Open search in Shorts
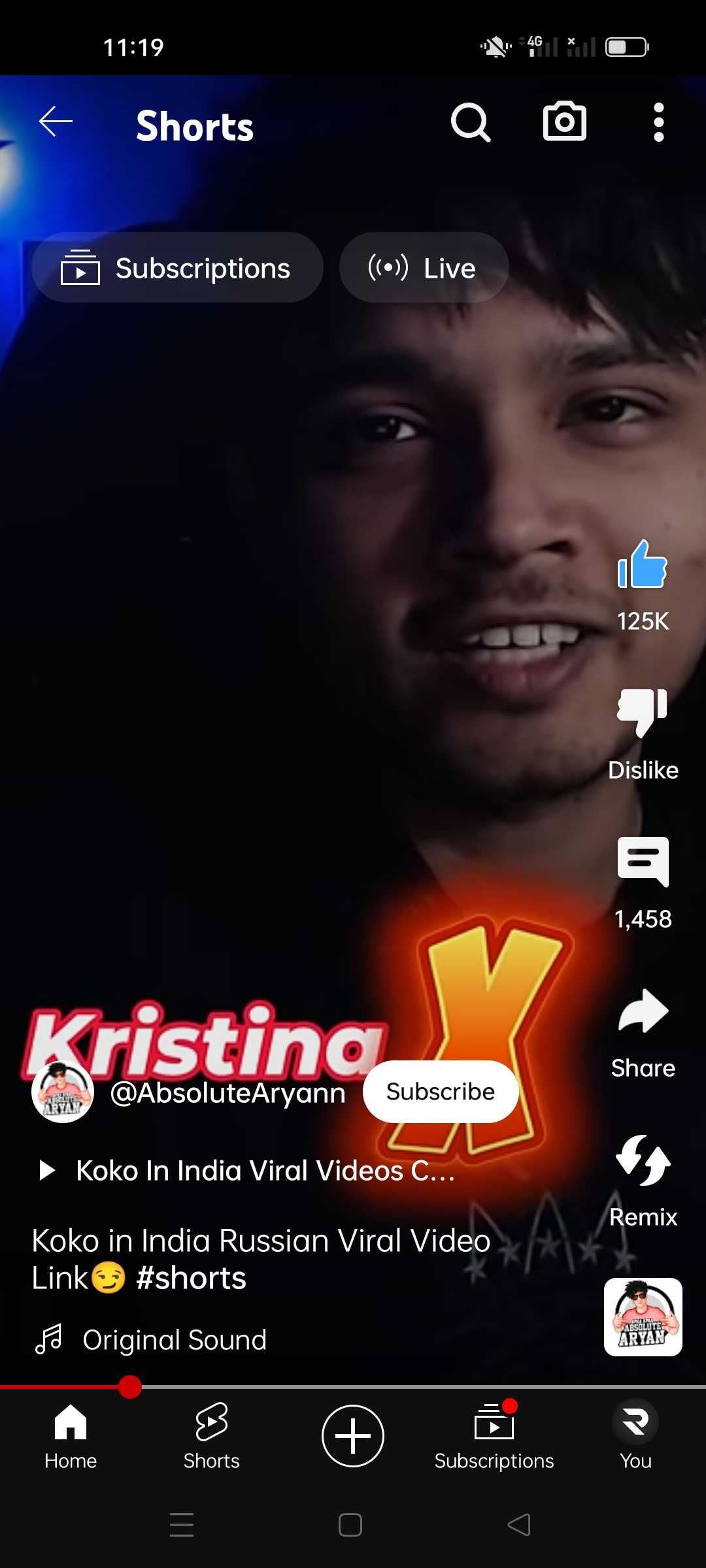The image size is (706, 1568). coord(470,122)
